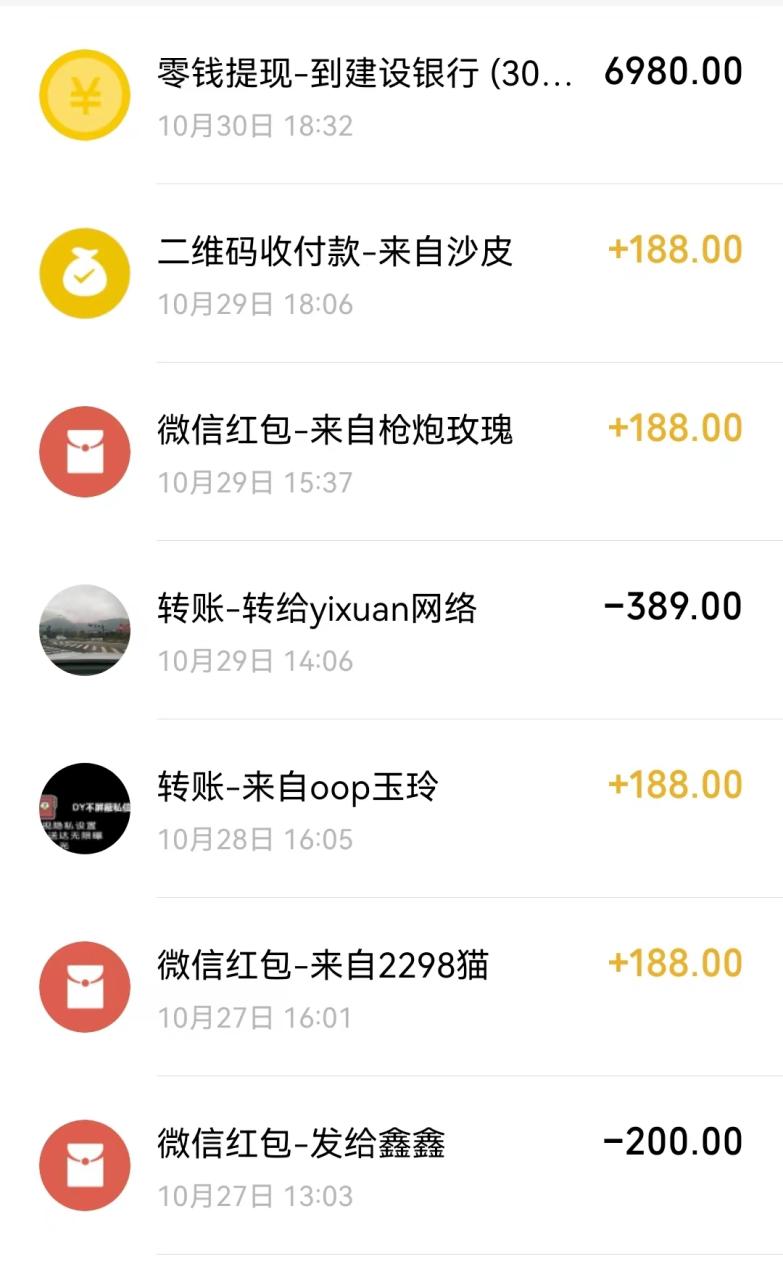Viewport: 783px width, 1280px height.
Task: Click the 10月27日 16:01 date label
Action: pyautogui.click(x=253, y=1014)
